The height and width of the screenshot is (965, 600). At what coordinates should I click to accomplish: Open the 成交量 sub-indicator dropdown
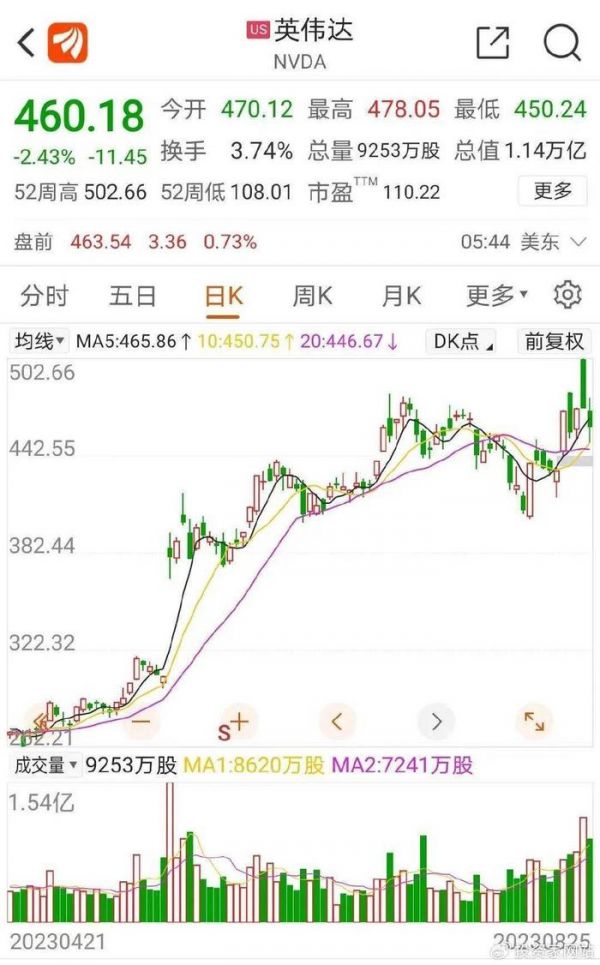tap(43, 766)
